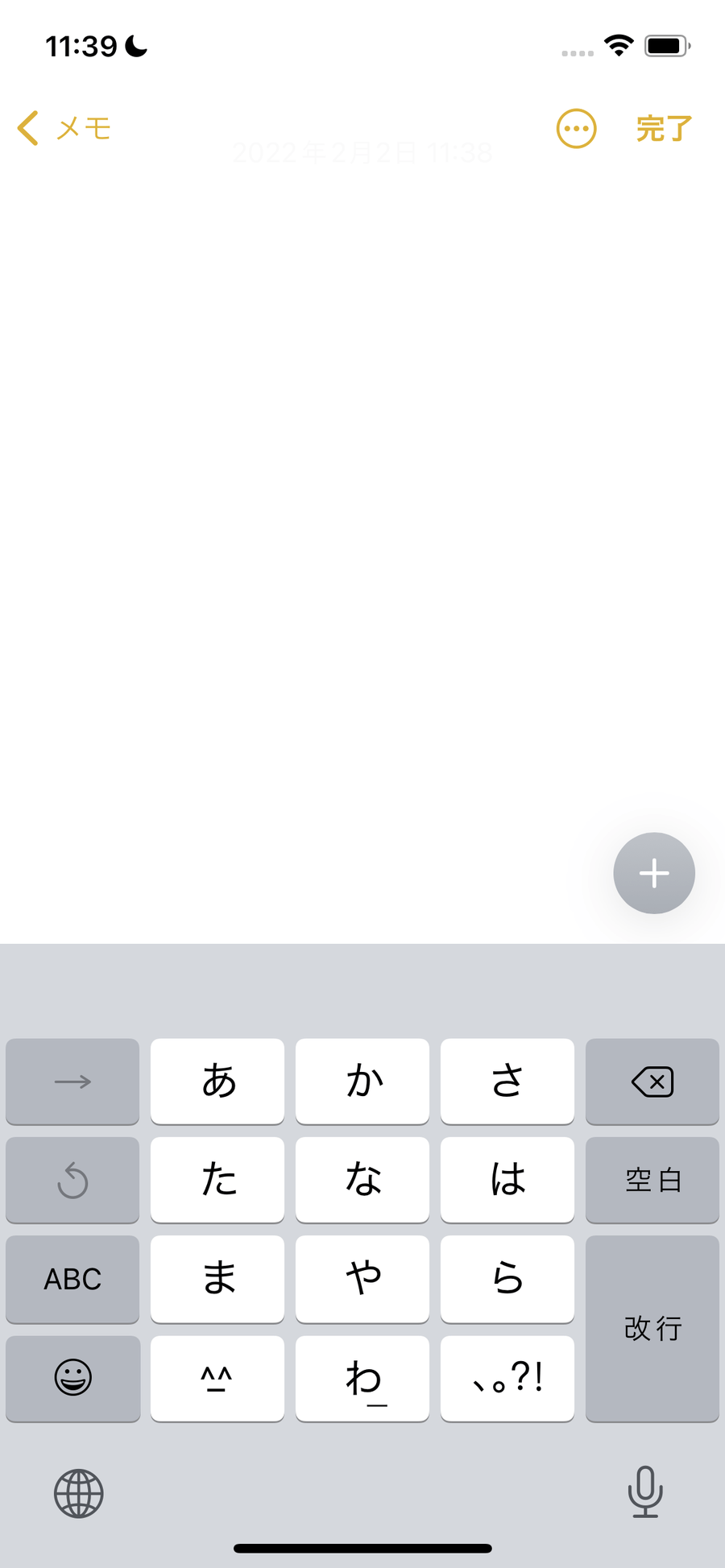Open the more options ellipsis menu
Viewport: 725px width, 1568px height.
[x=577, y=129]
